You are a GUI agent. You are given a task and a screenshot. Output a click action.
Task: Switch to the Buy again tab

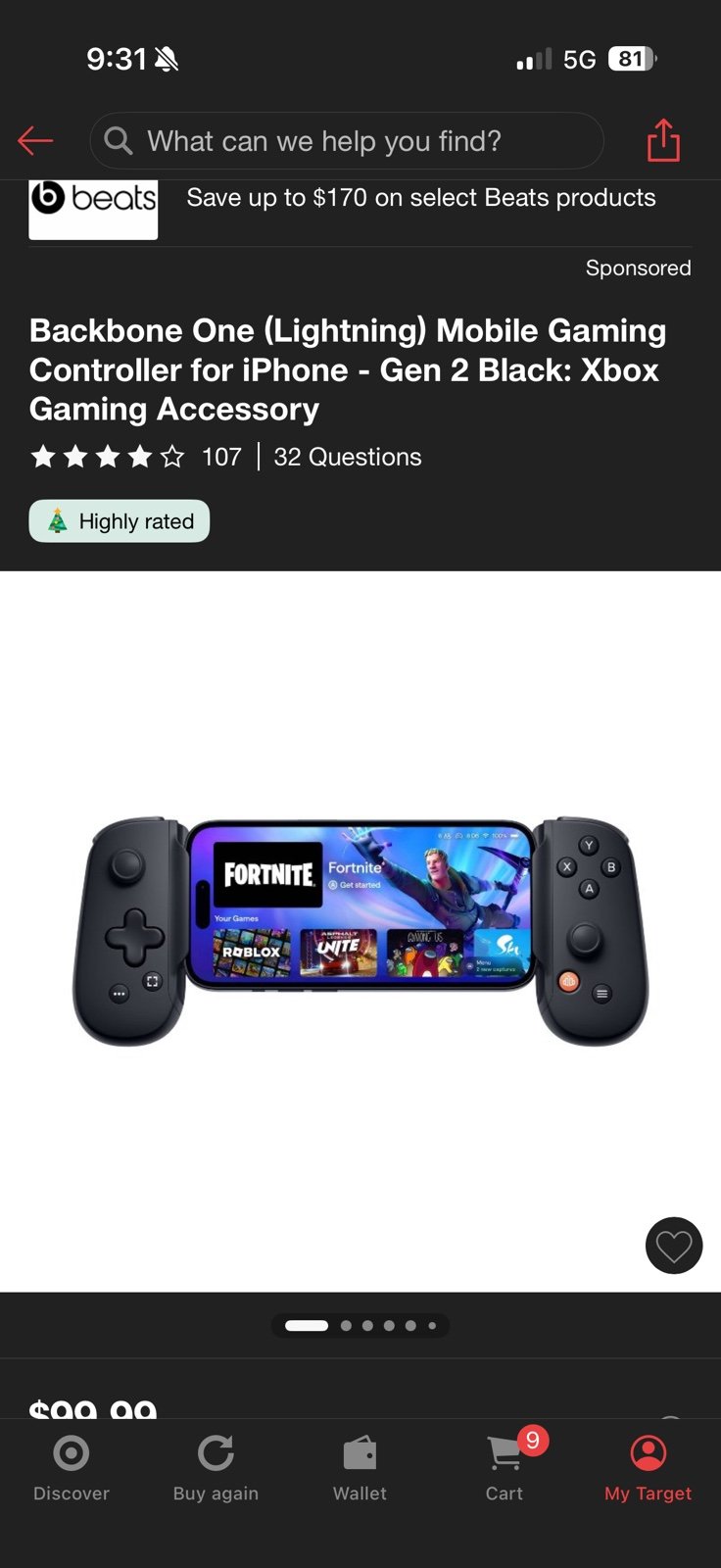(216, 1467)
